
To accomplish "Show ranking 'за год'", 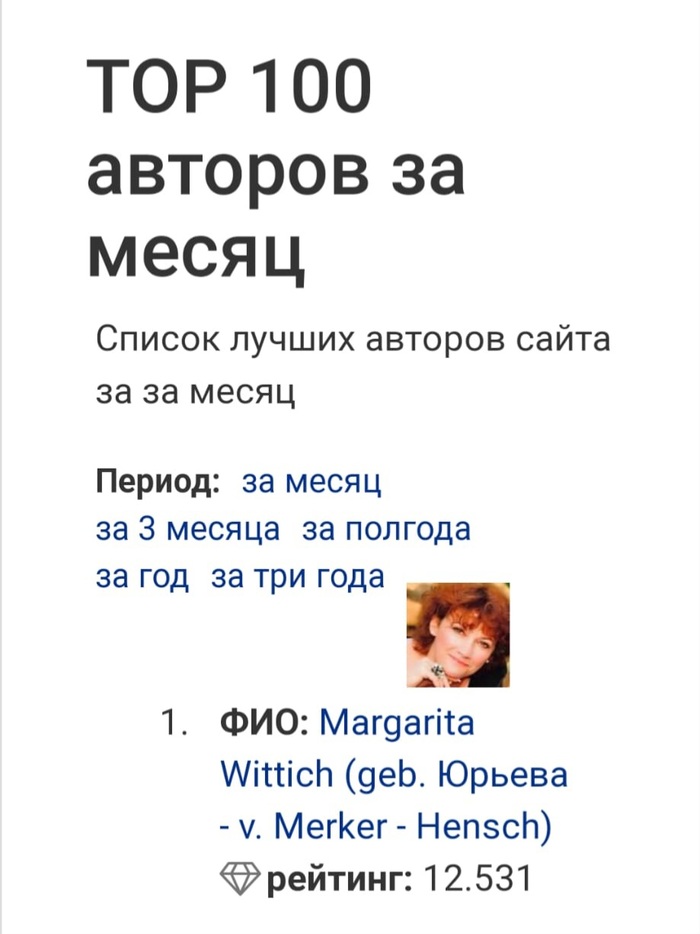I will point(143,577).
